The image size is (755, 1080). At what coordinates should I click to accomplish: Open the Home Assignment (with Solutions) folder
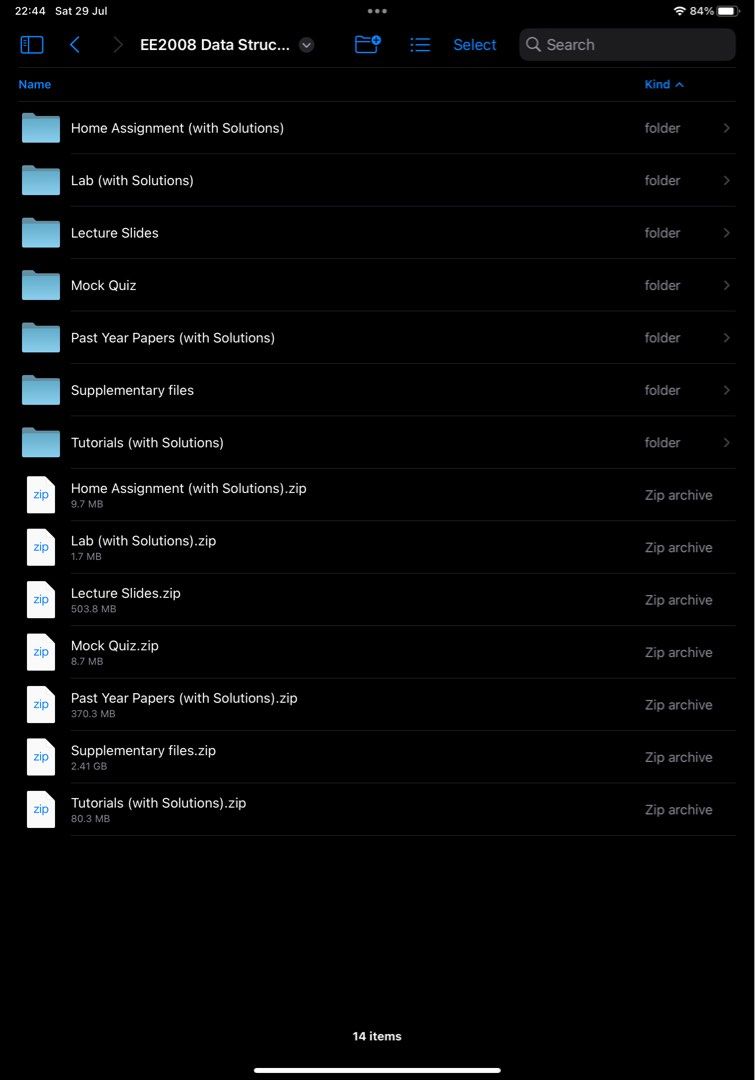click(x=177, y=128)
